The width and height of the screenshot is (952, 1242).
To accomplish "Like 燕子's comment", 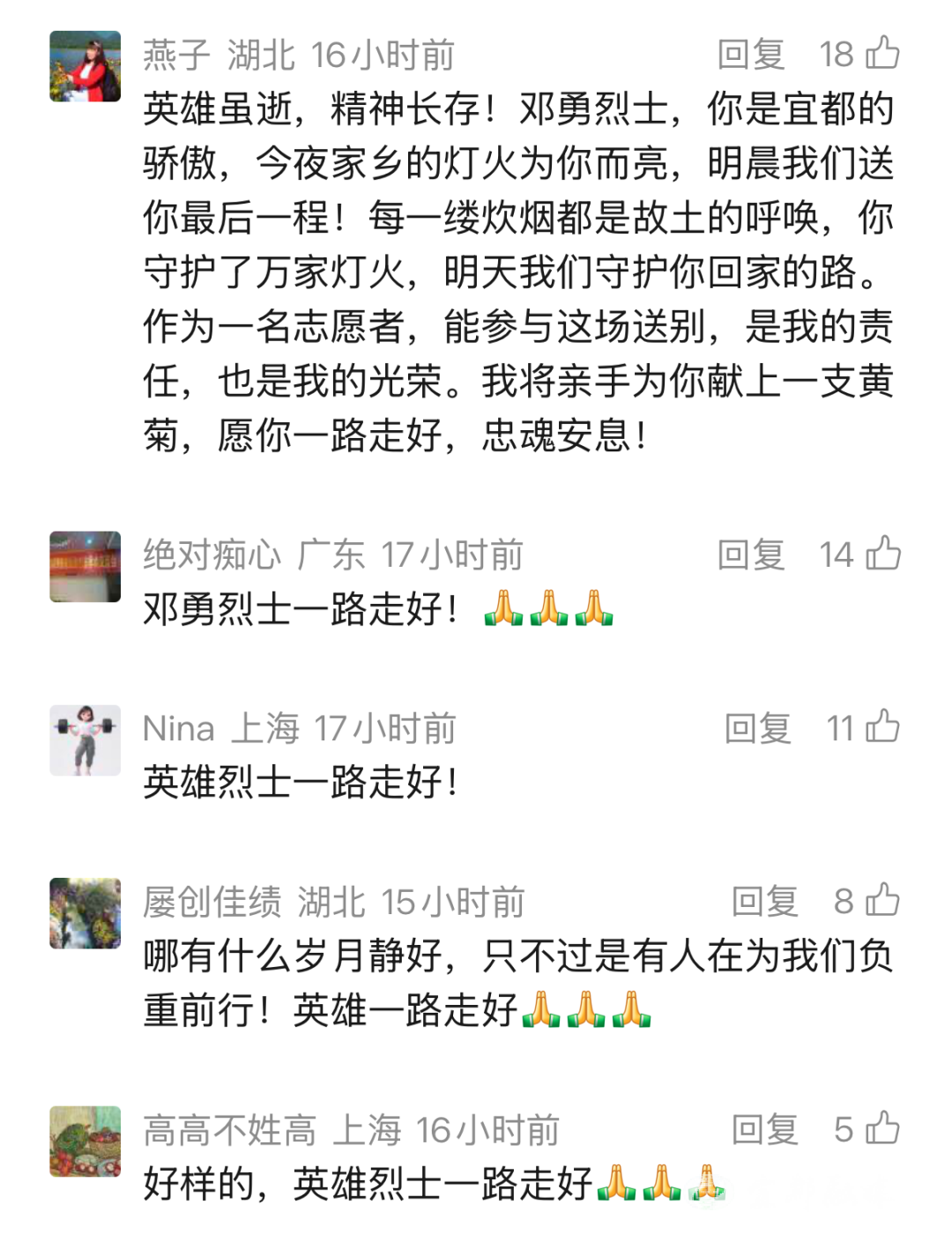I will 882,54.
